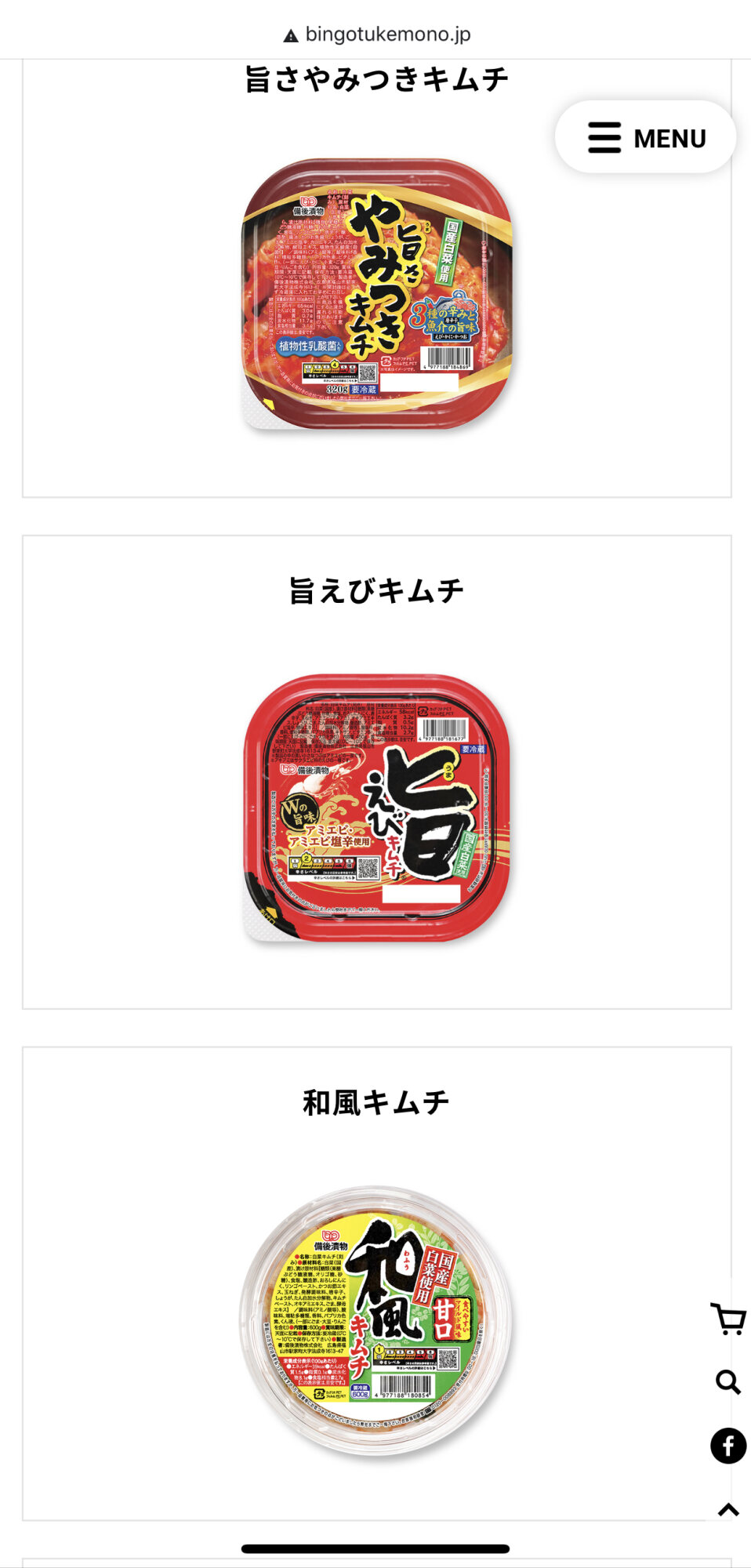Image resolution: width=751 pixels, height=1568 pixels.
Task: Tap the bingotukemono.jp address bar
Action: point(376,34)
